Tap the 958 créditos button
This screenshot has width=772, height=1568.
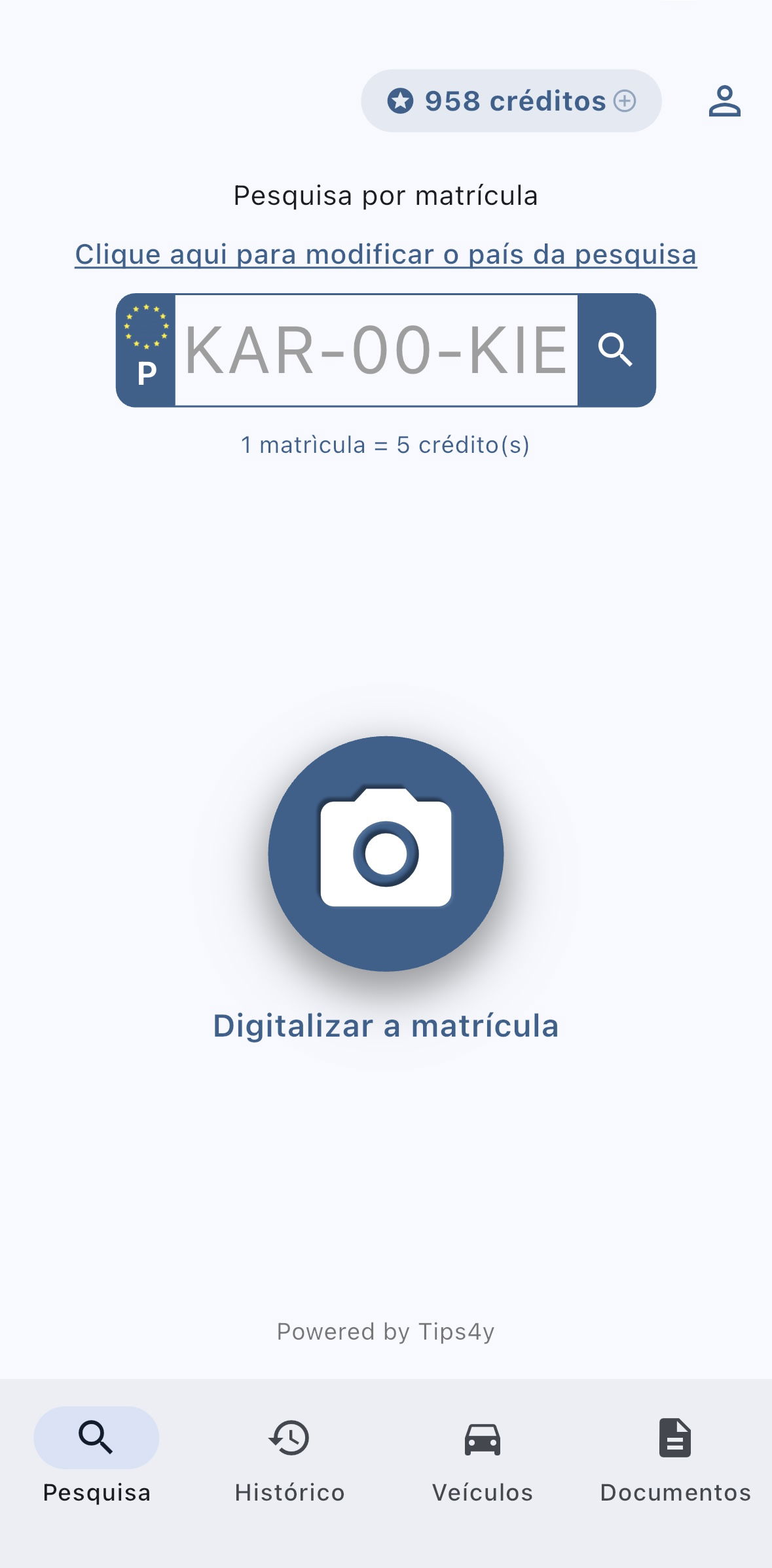point(511,101)
